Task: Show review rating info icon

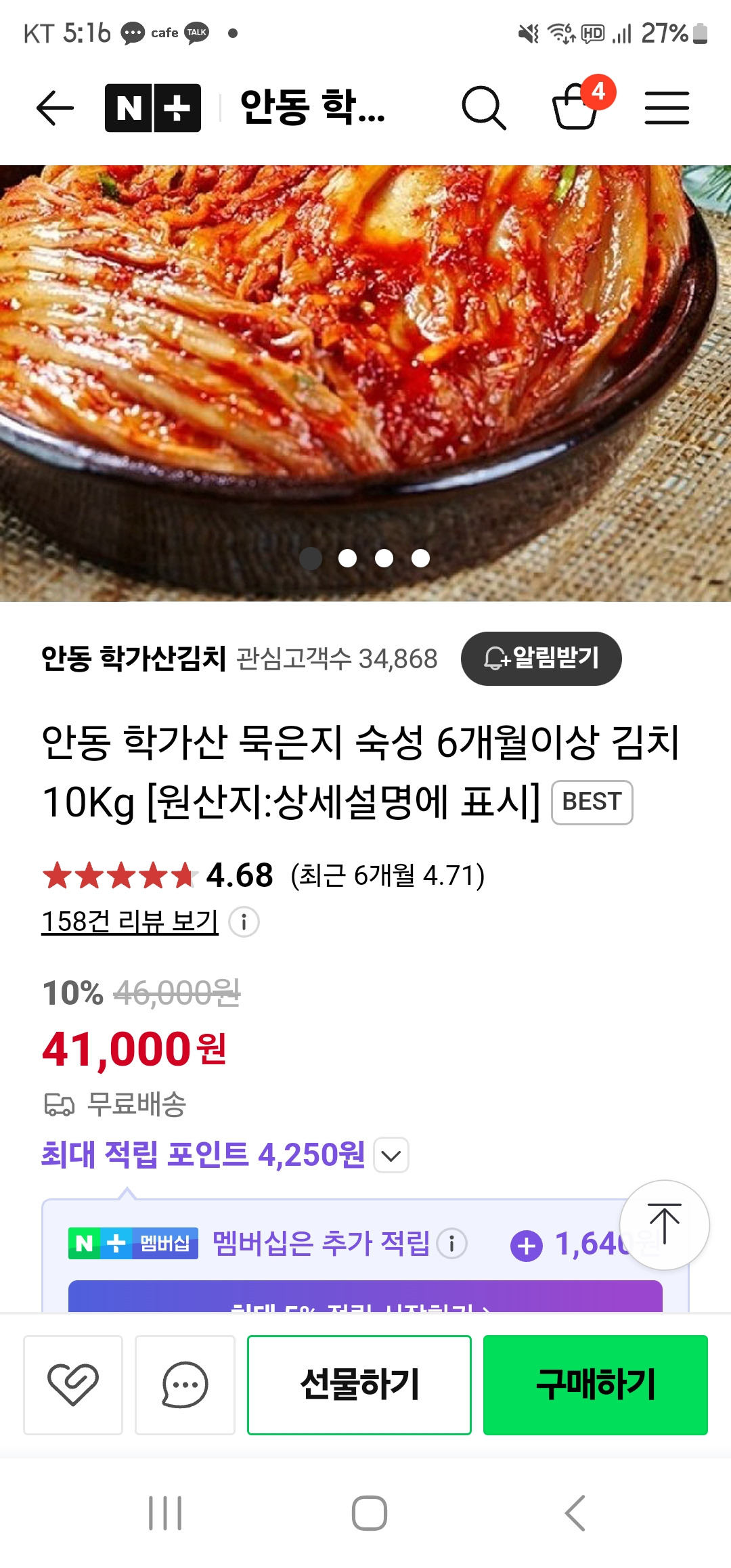Action: pos(244,922)
